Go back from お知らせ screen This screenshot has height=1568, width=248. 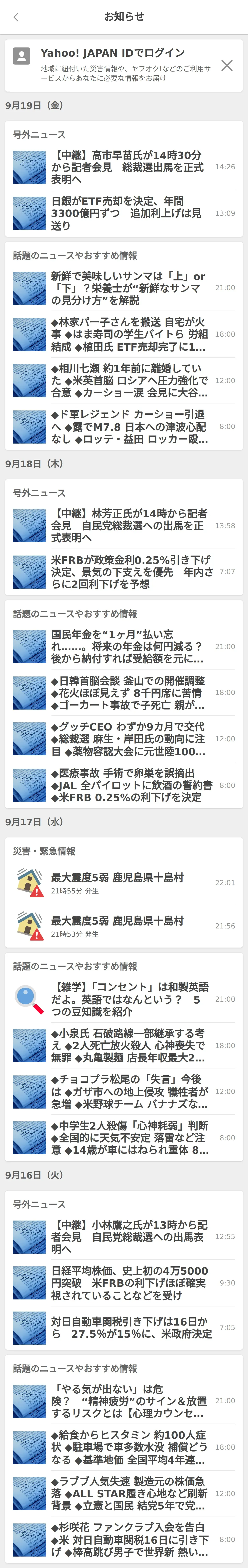16,17
